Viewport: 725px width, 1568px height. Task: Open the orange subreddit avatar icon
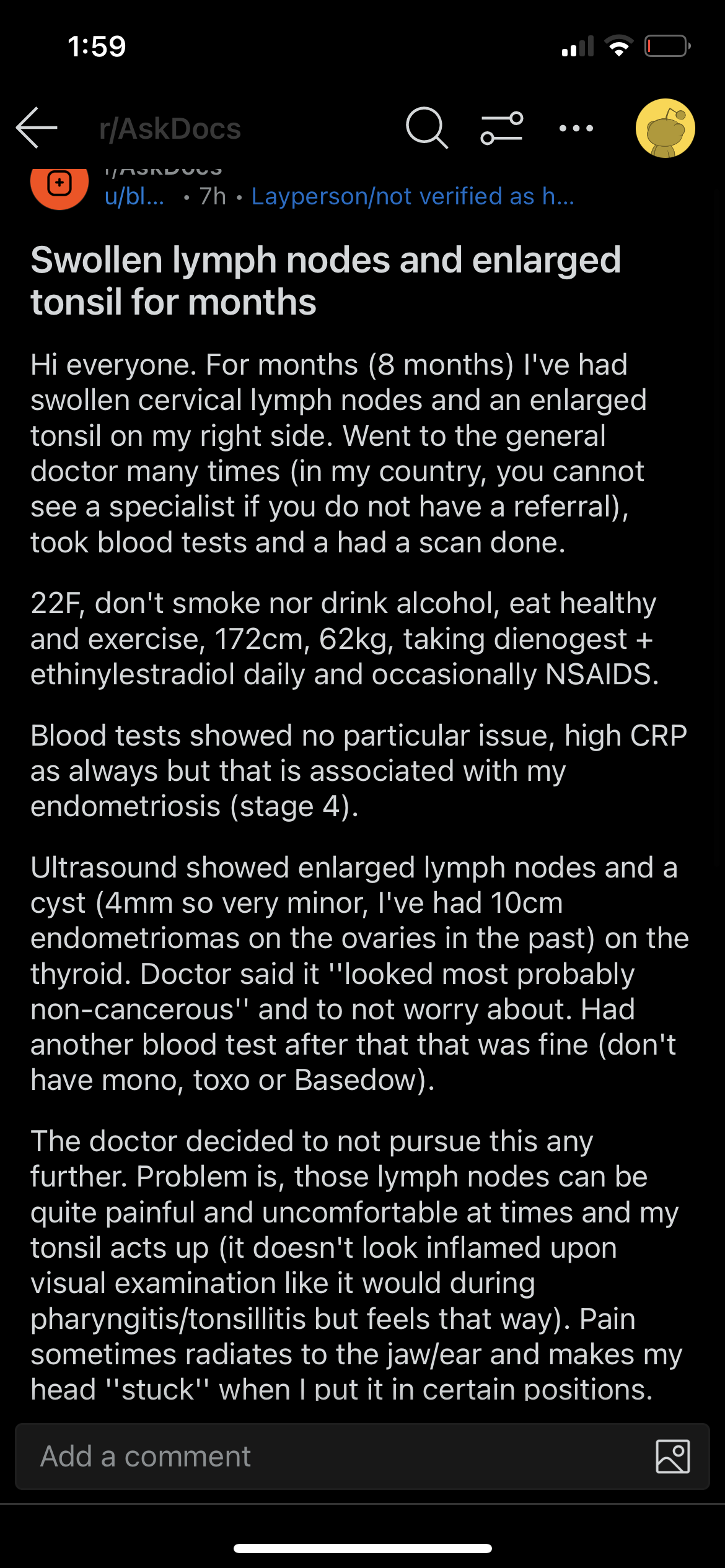click(x=59, y=186)
